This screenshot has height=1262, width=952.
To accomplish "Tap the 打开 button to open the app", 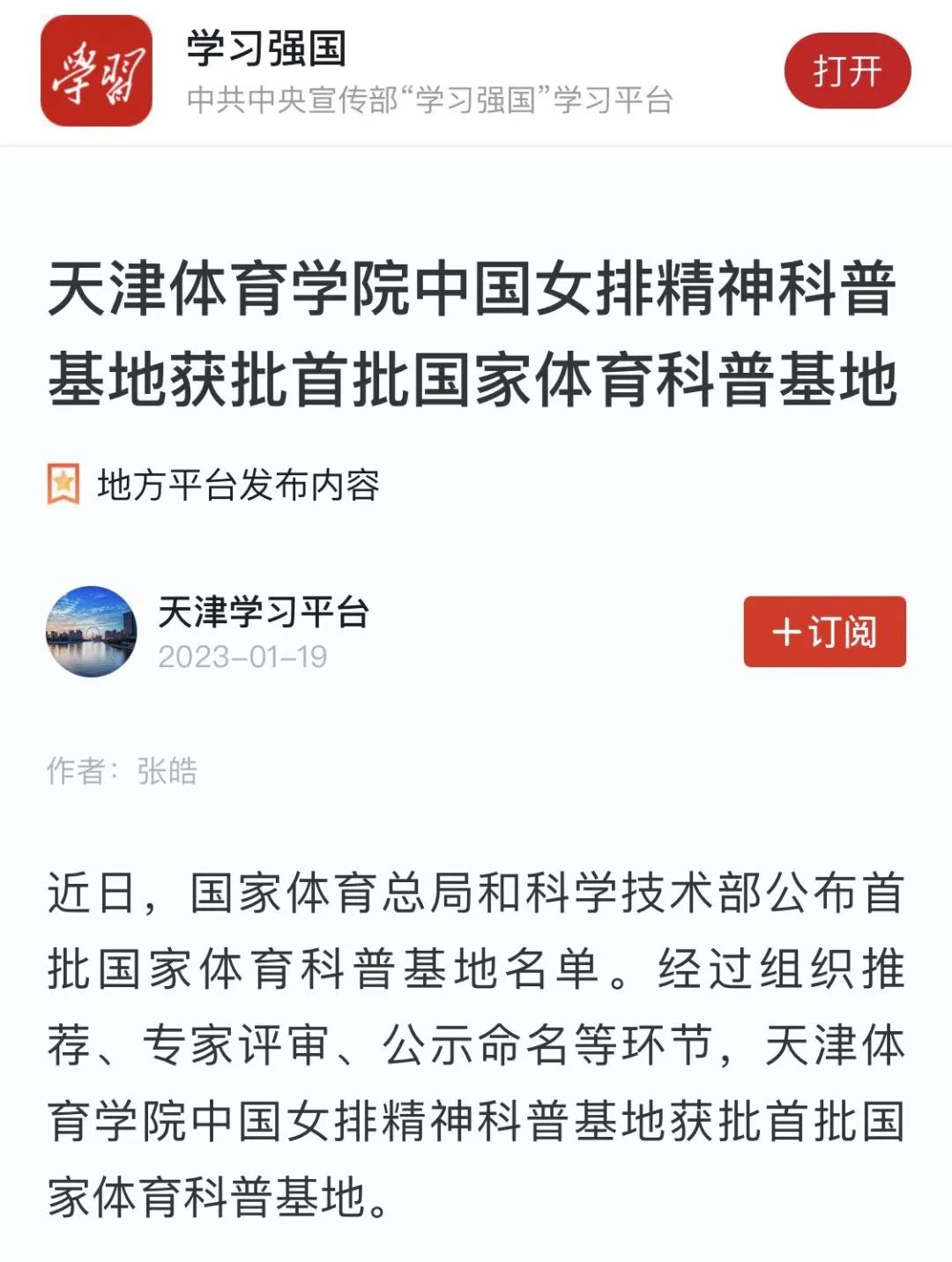I will point(846,71).
